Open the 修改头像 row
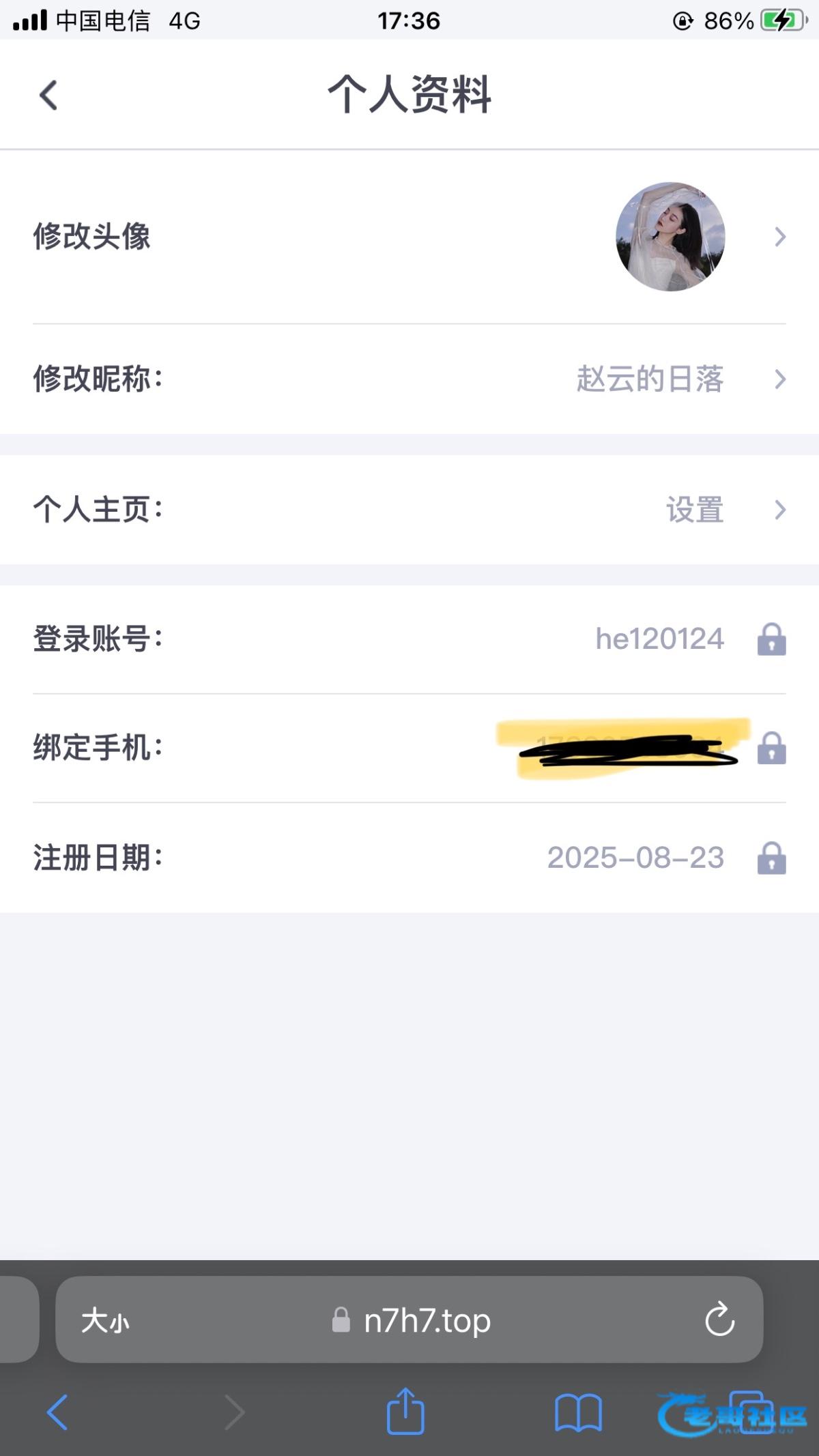The image size is (819, 1456). (409, 237)
